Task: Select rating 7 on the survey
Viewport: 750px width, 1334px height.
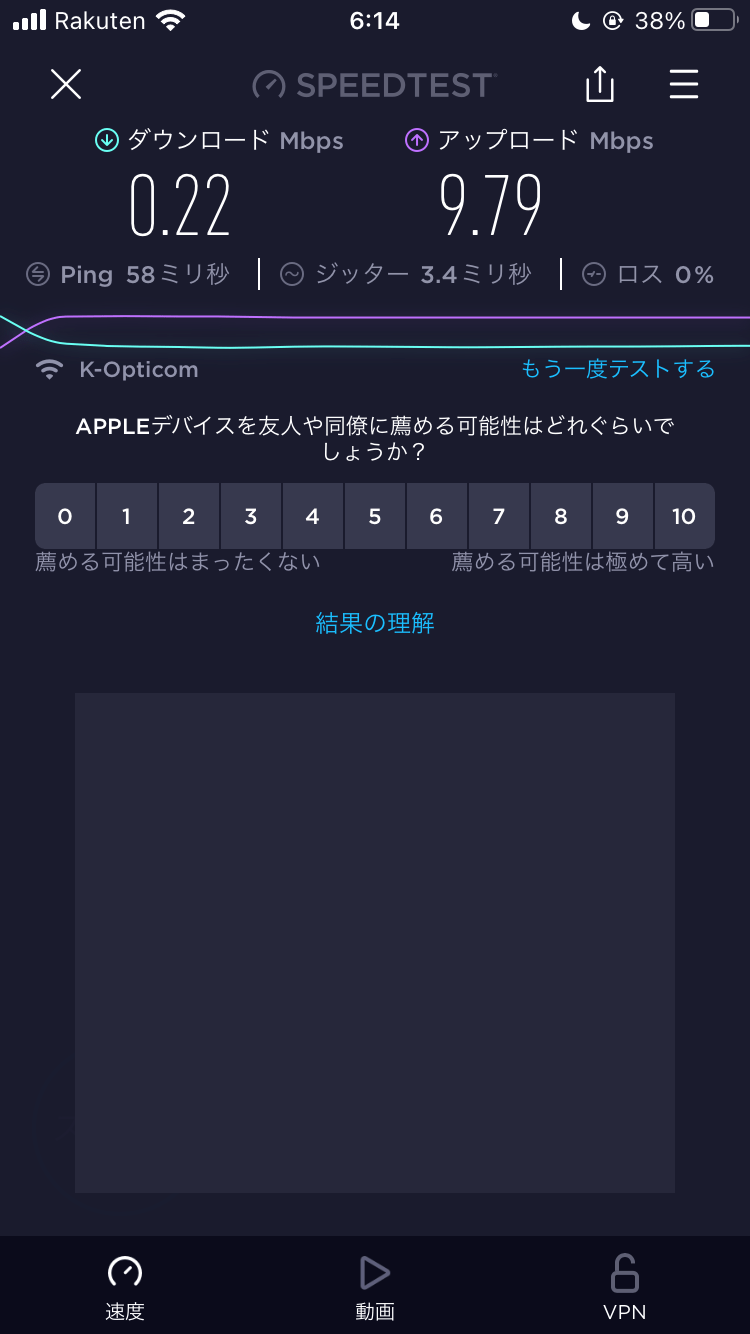Action: 499,516
